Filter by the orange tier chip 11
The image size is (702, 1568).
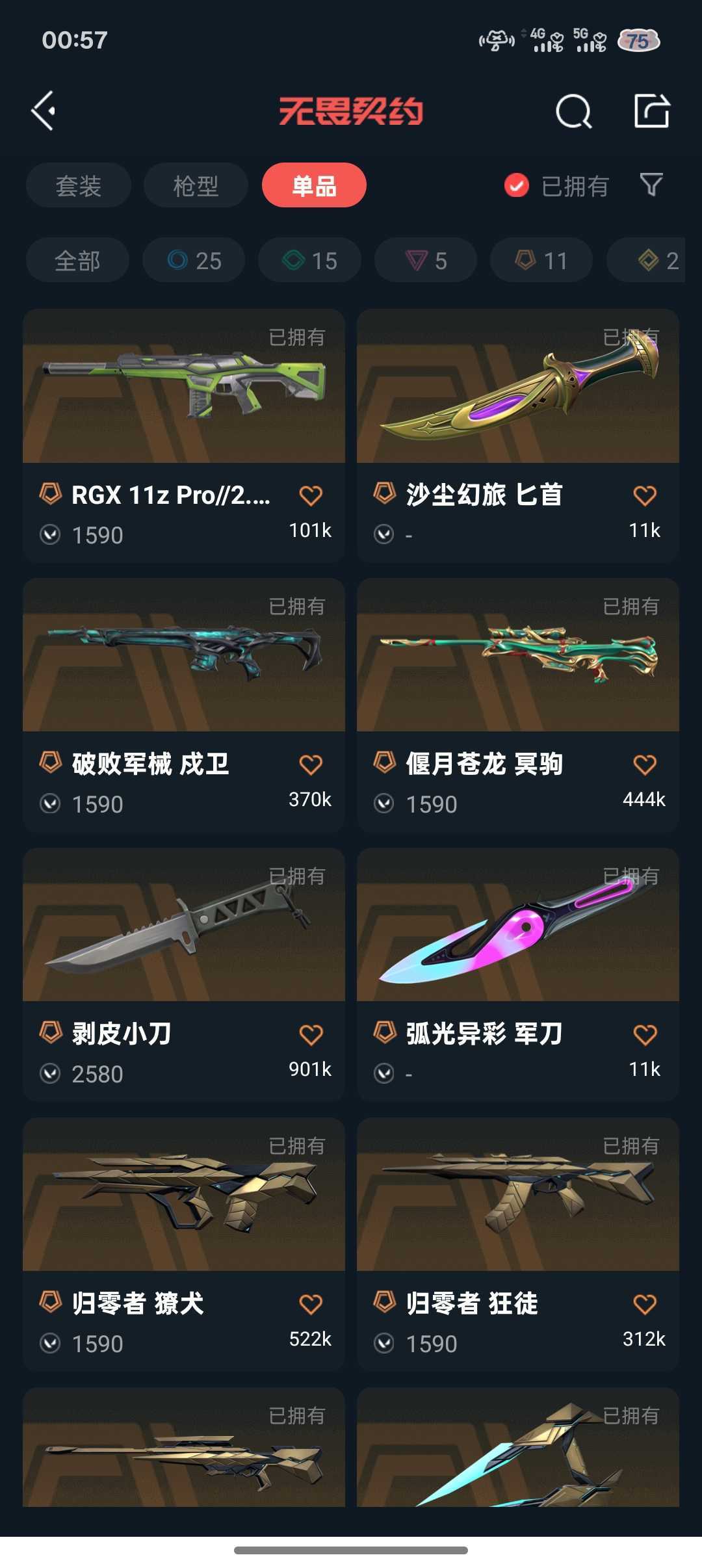pos(541,261)
